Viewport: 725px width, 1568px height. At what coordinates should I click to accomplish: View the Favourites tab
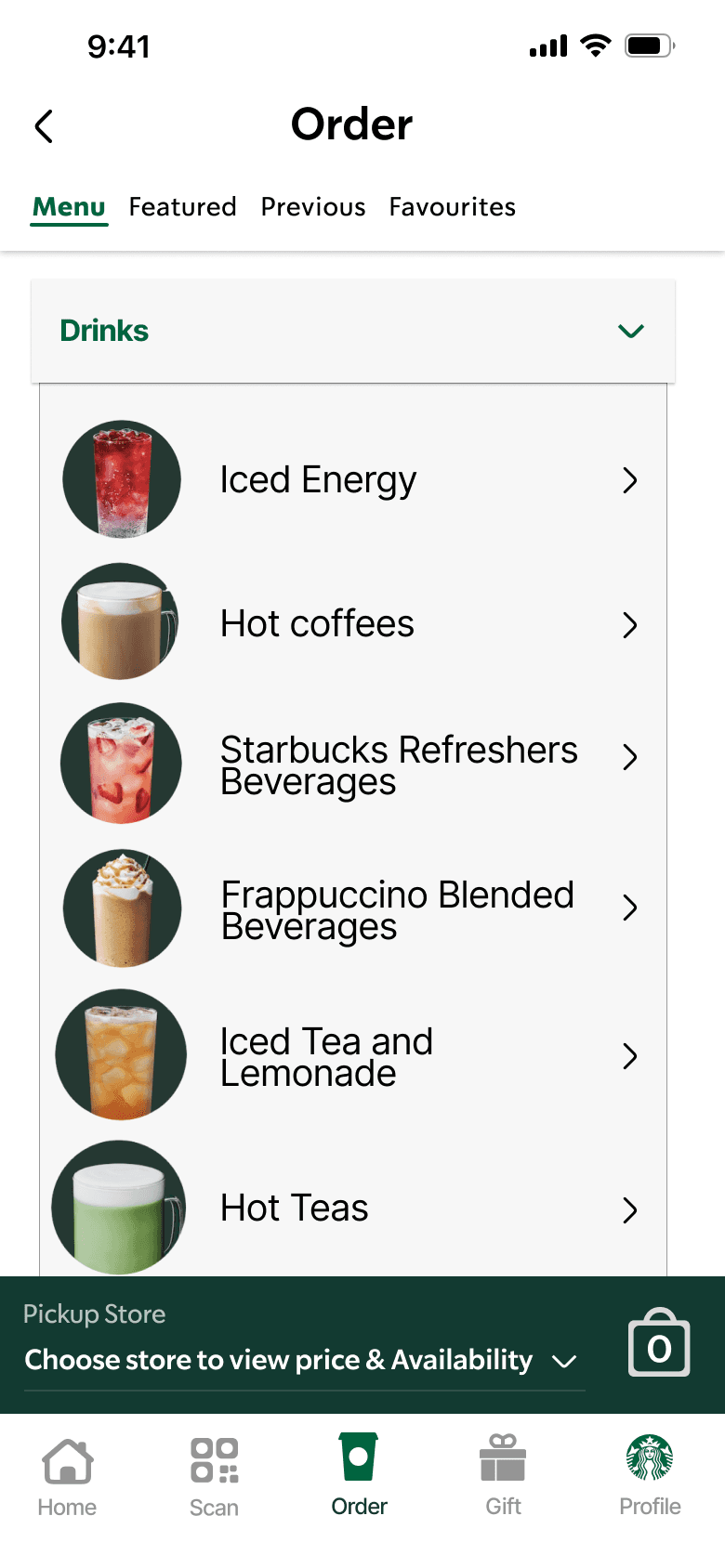coord(452,206)
